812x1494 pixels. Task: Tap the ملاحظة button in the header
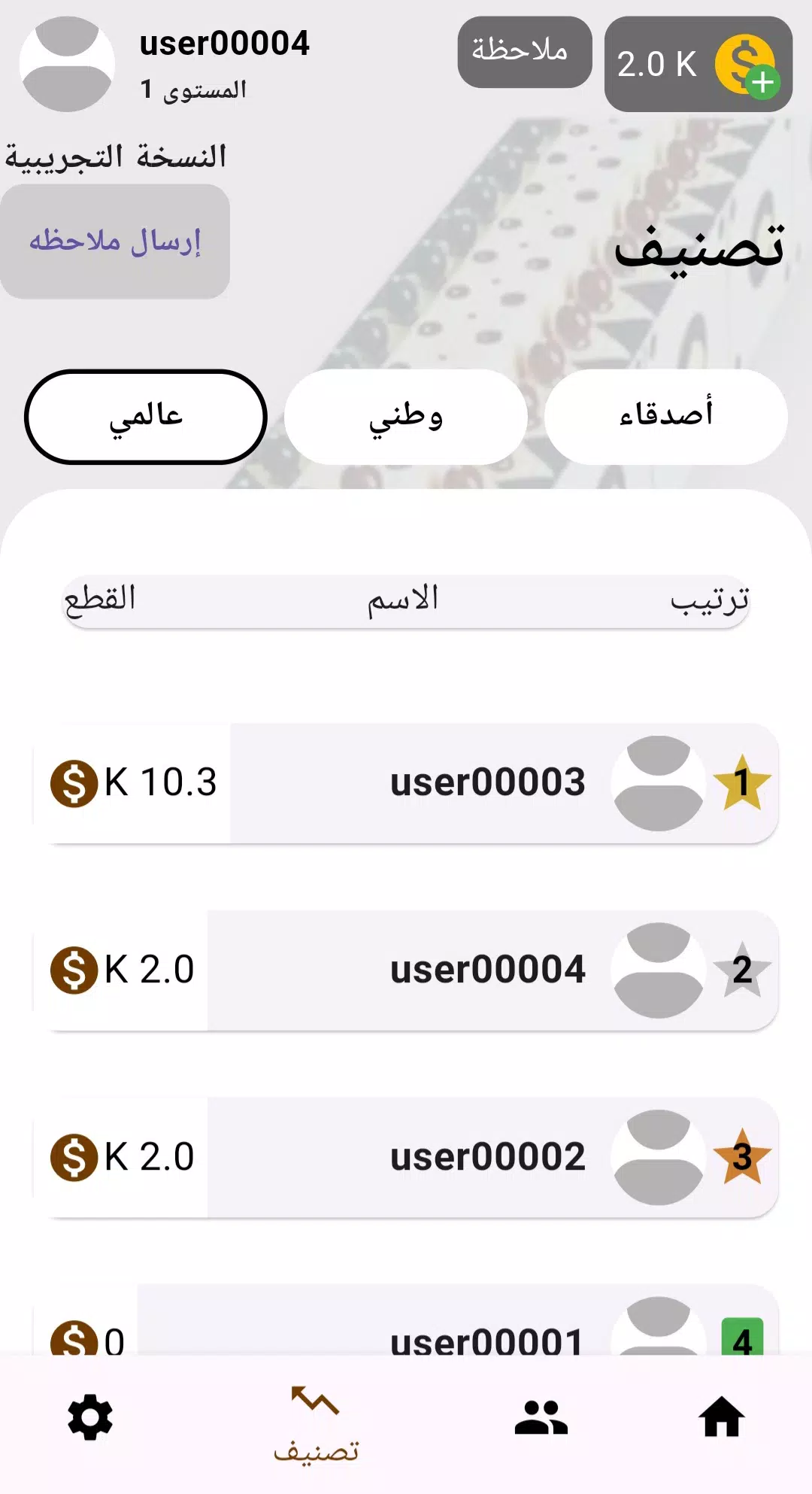(524, 52)
